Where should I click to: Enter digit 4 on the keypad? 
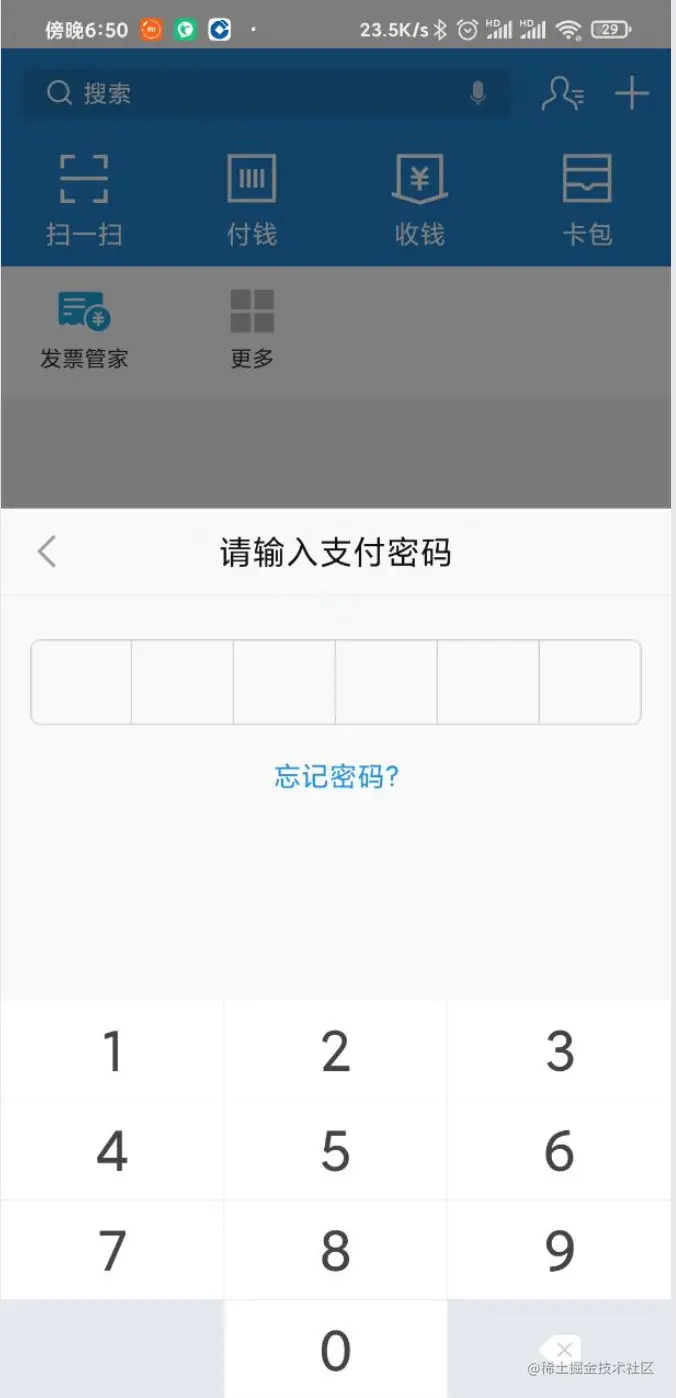pyautogui.click(x=112, y=1150)
